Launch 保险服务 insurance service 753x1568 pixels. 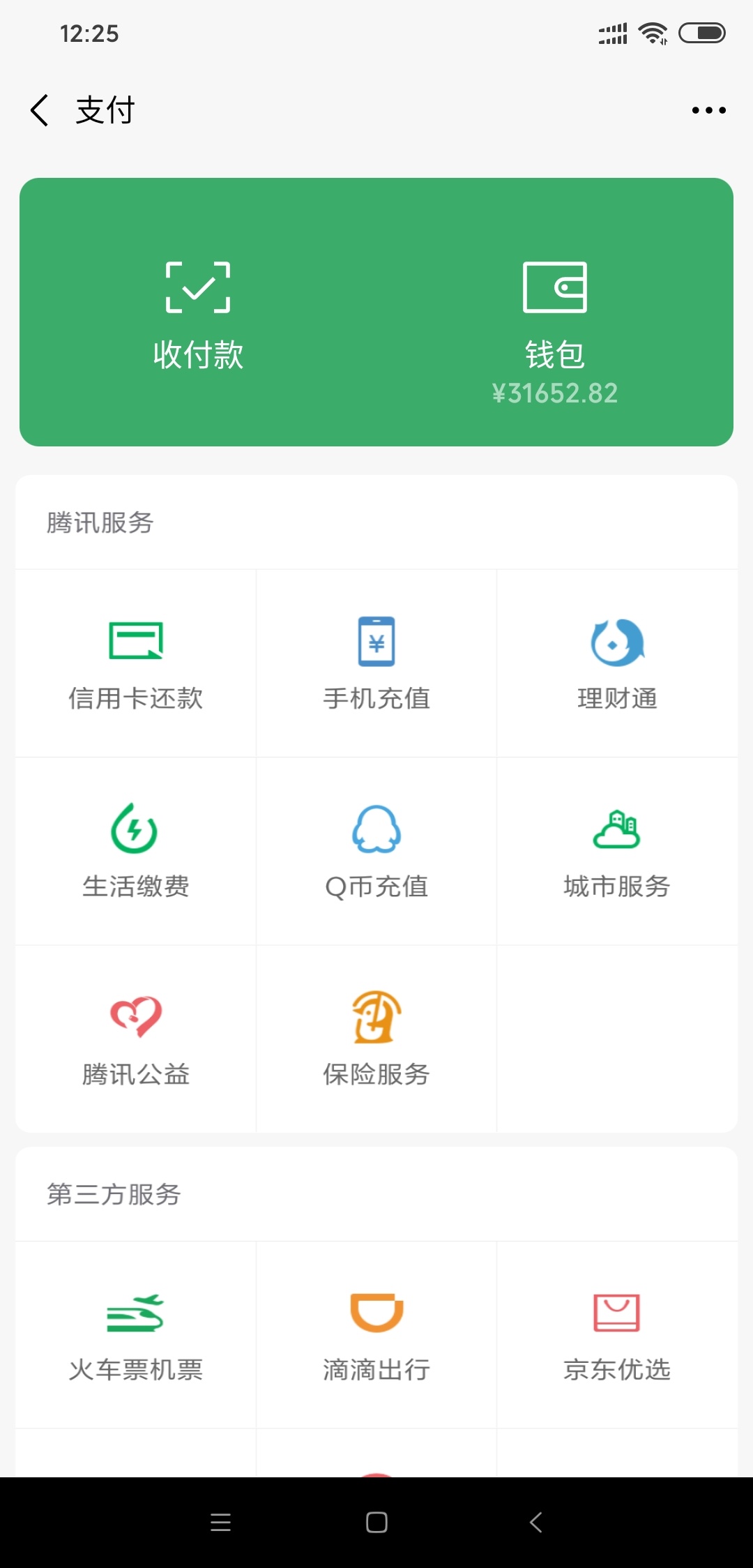[x=376, y=1039]
